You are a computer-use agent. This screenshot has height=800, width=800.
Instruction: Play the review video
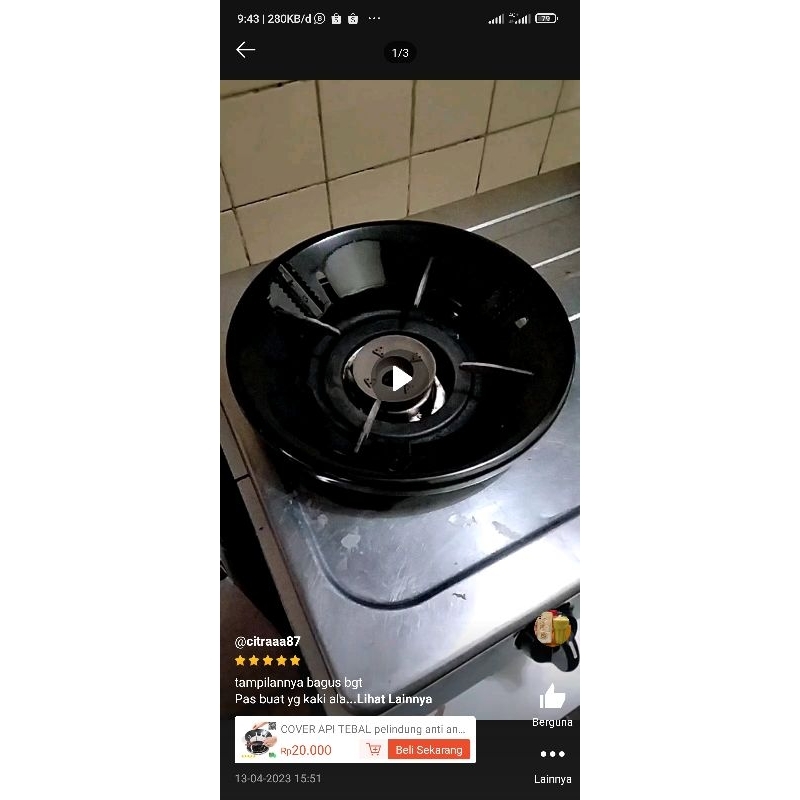coord(400,378)
